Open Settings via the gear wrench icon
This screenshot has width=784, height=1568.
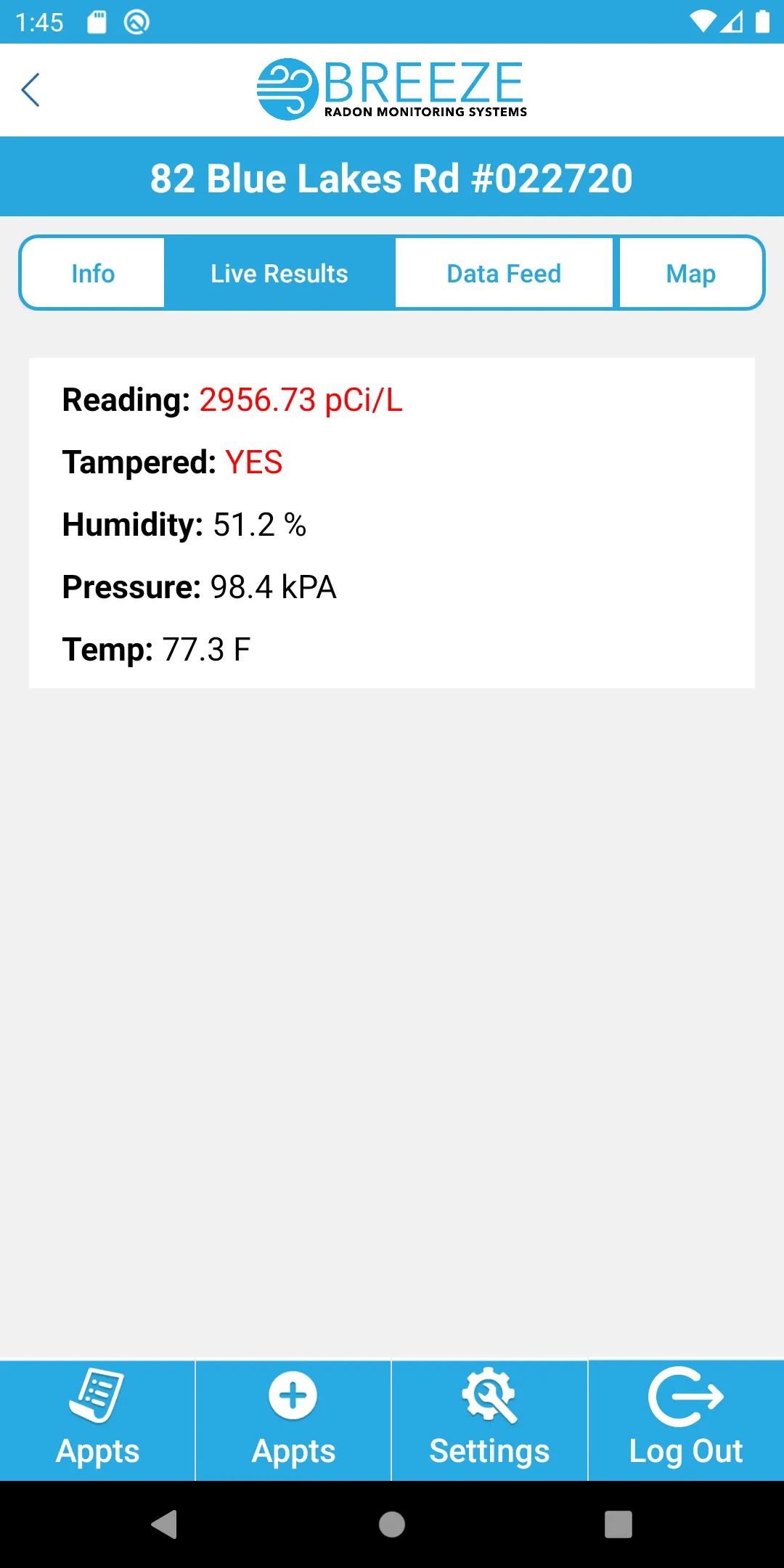489,1395
